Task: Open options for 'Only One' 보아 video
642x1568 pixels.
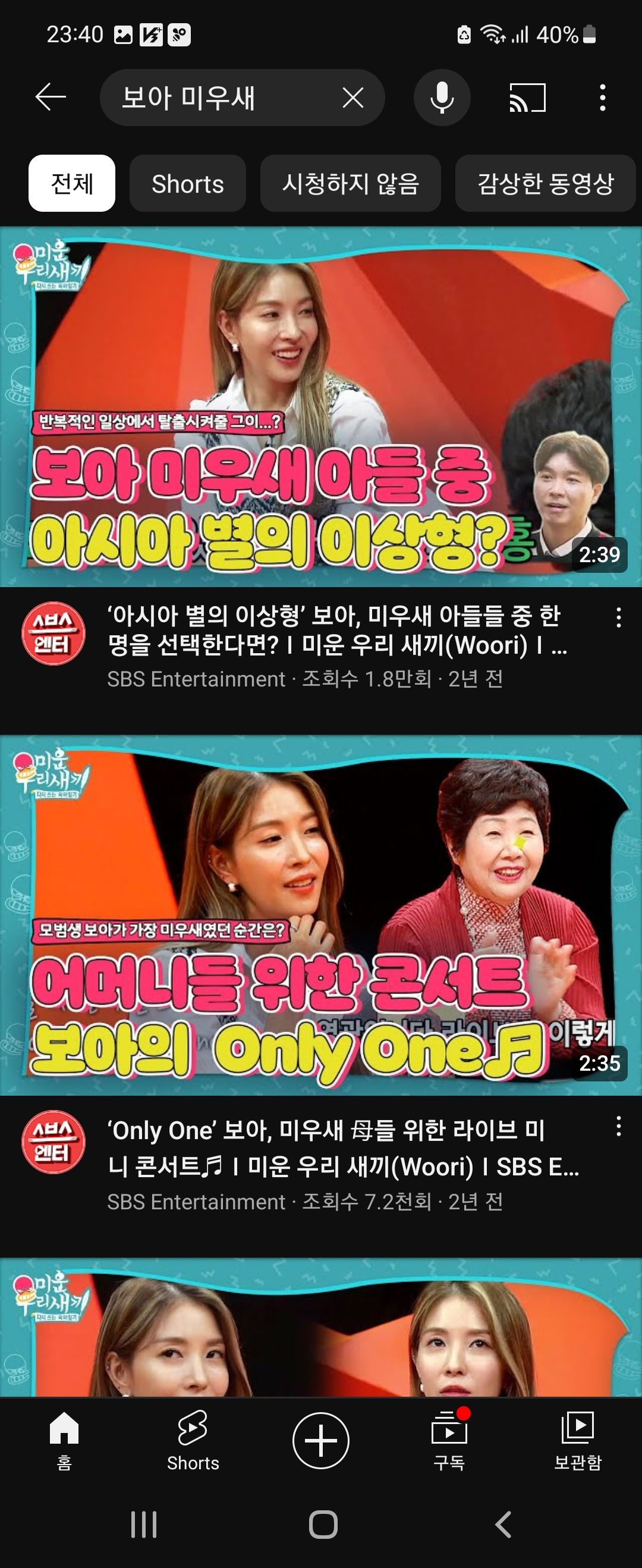Action: pyautogui.click(x=618, y=1127)
